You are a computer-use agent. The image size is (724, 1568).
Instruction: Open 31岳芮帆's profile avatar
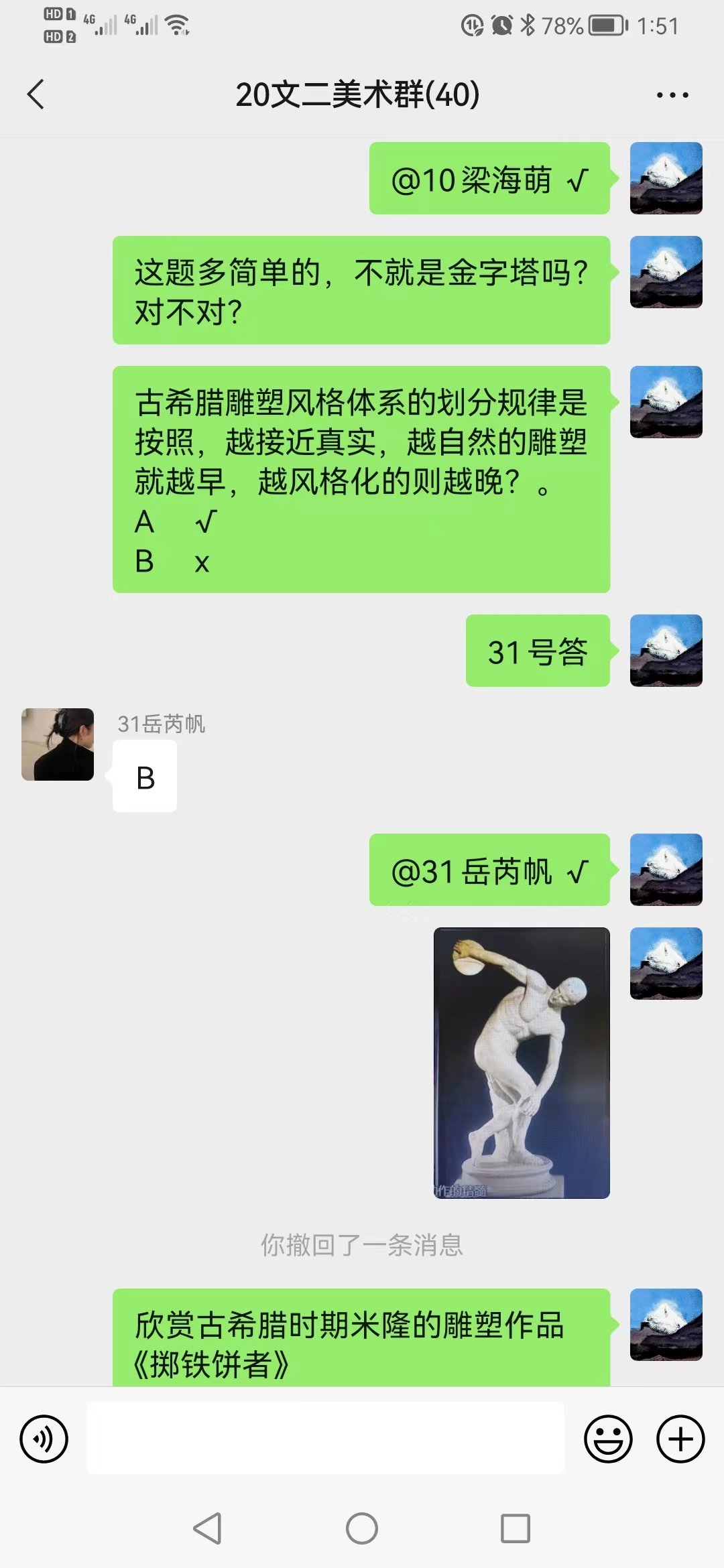tap(58, 744)
